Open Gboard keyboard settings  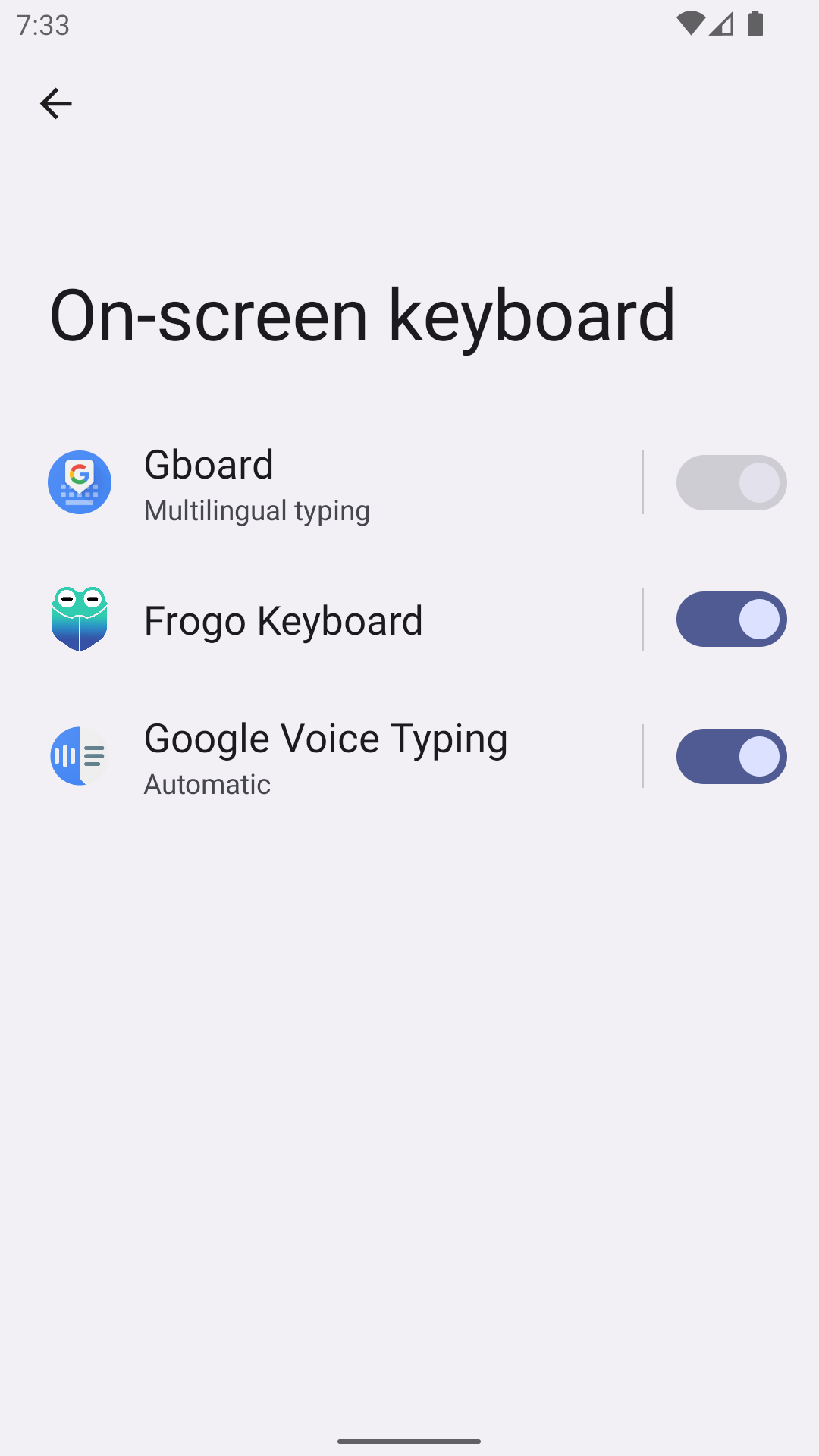pyautogui.click(x=334, y=483)
